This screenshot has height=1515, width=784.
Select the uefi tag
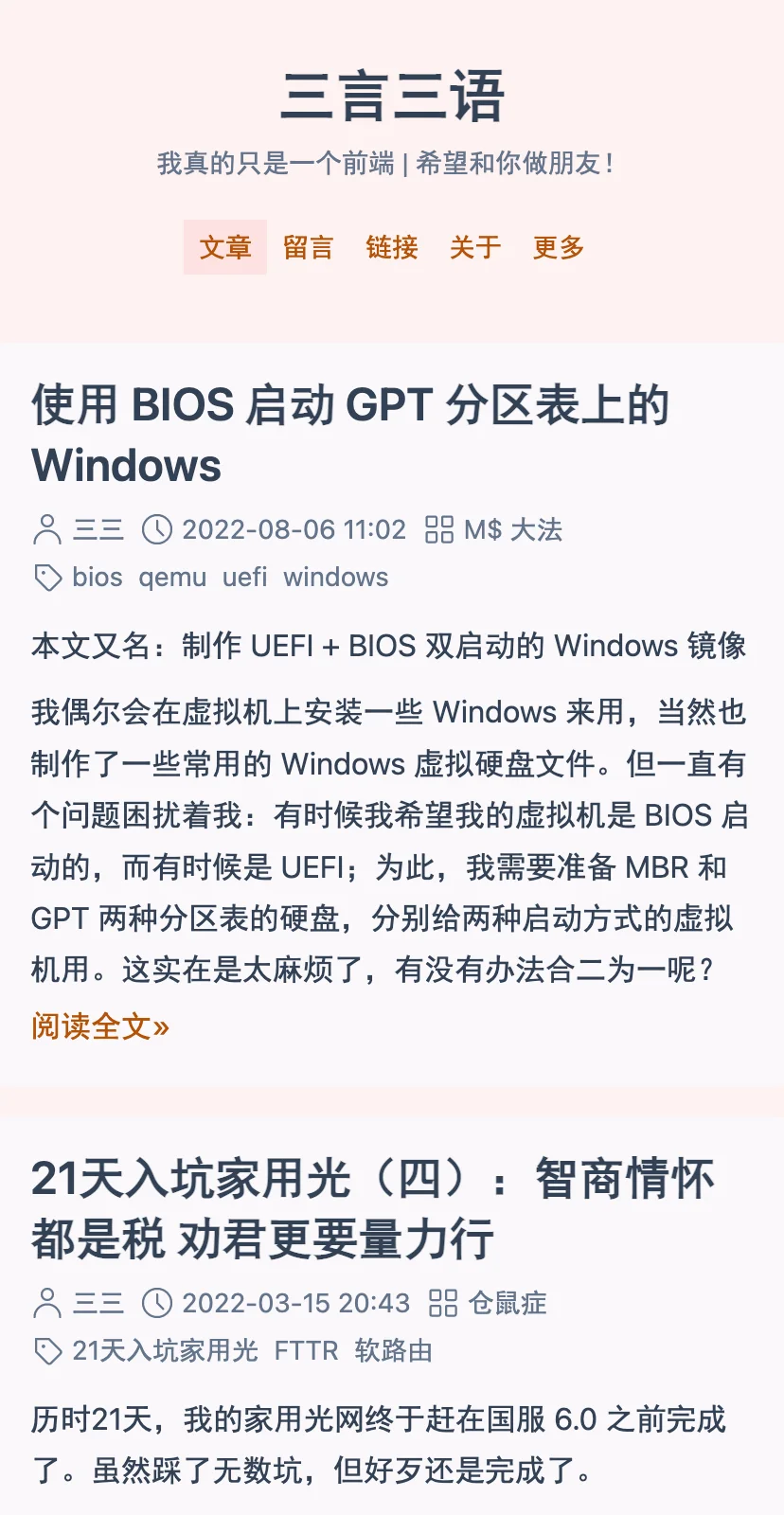244,577
